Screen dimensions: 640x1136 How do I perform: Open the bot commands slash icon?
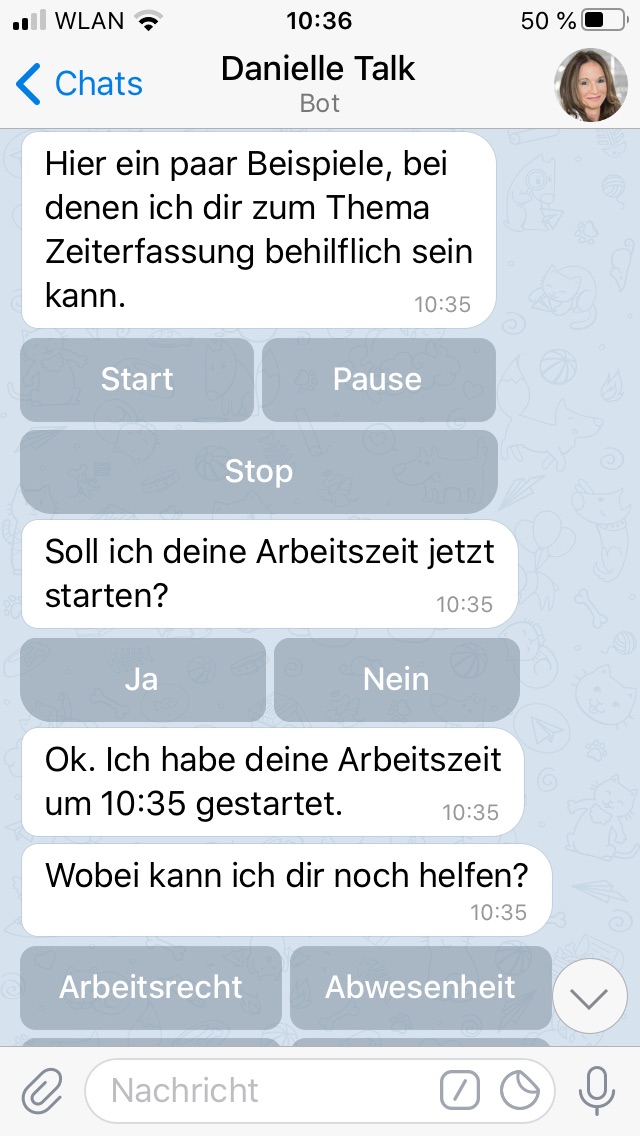460,1090
